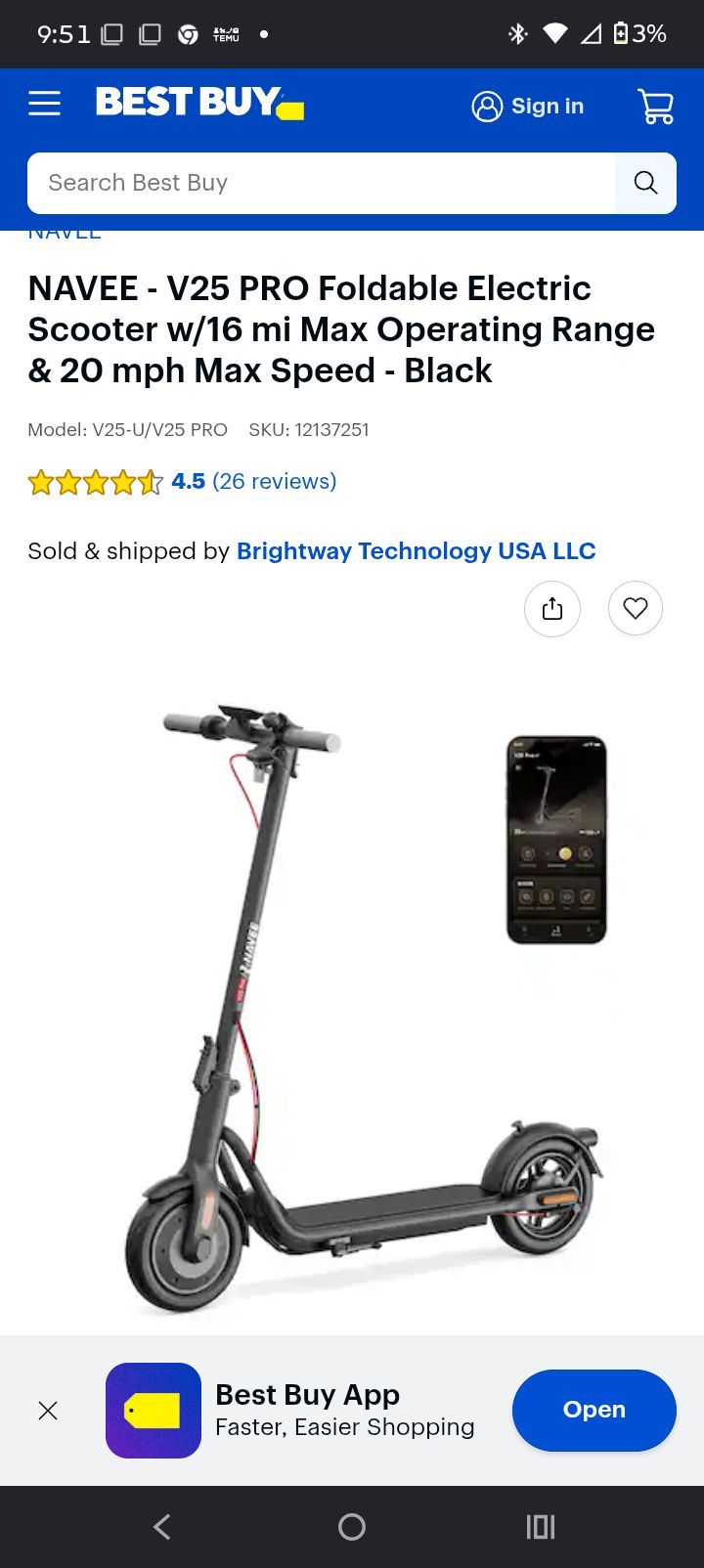Open the Best Buy App
The height and width of the screenshot is (1568, 704).
(x=594, y=1410)
